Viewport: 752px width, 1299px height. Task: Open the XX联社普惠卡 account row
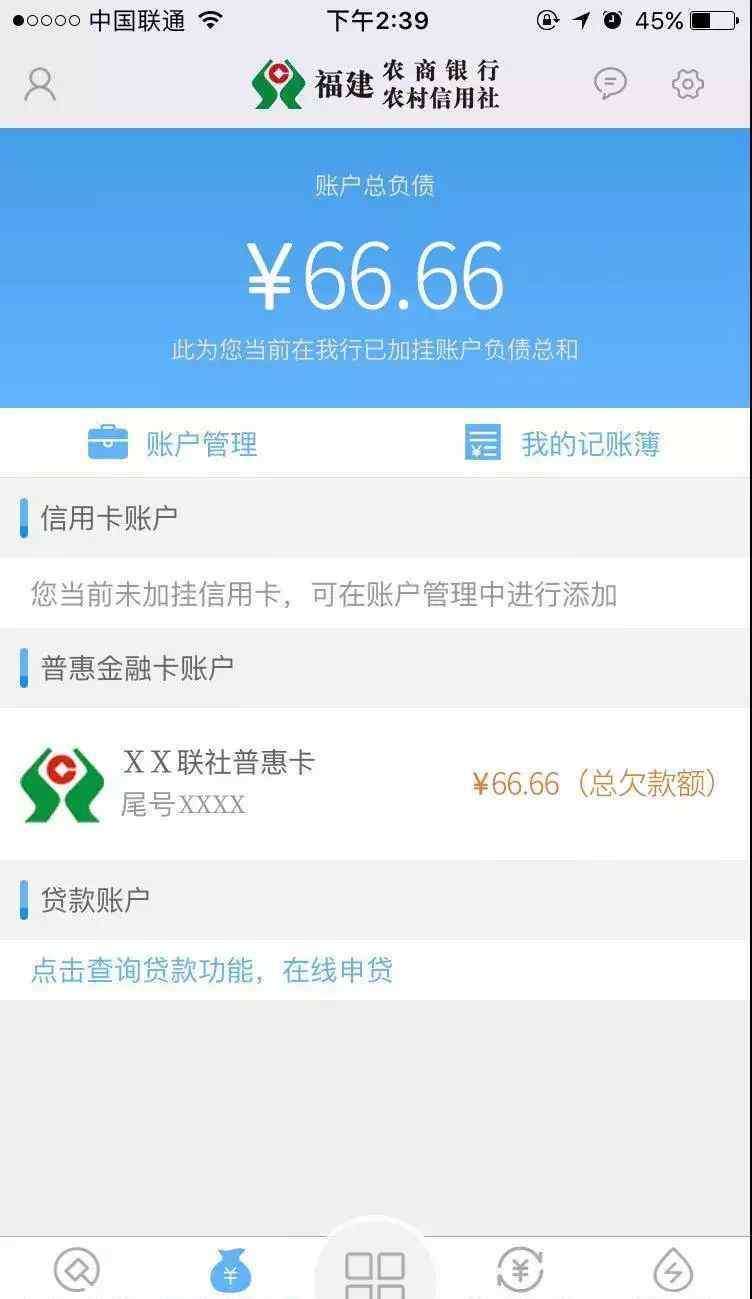click(375, 784)
